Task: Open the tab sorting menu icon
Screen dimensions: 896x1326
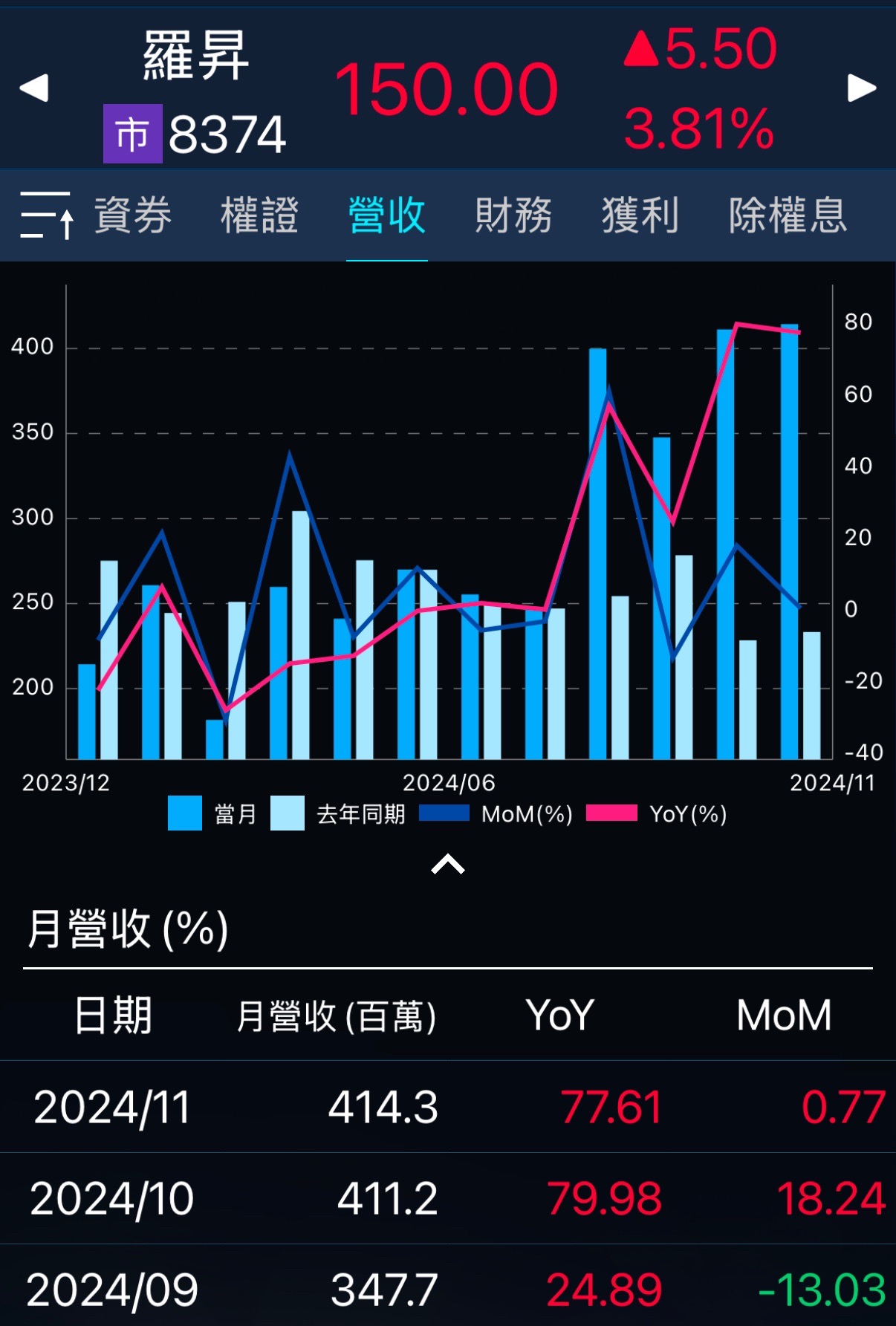Action: (x=46, y=215)
